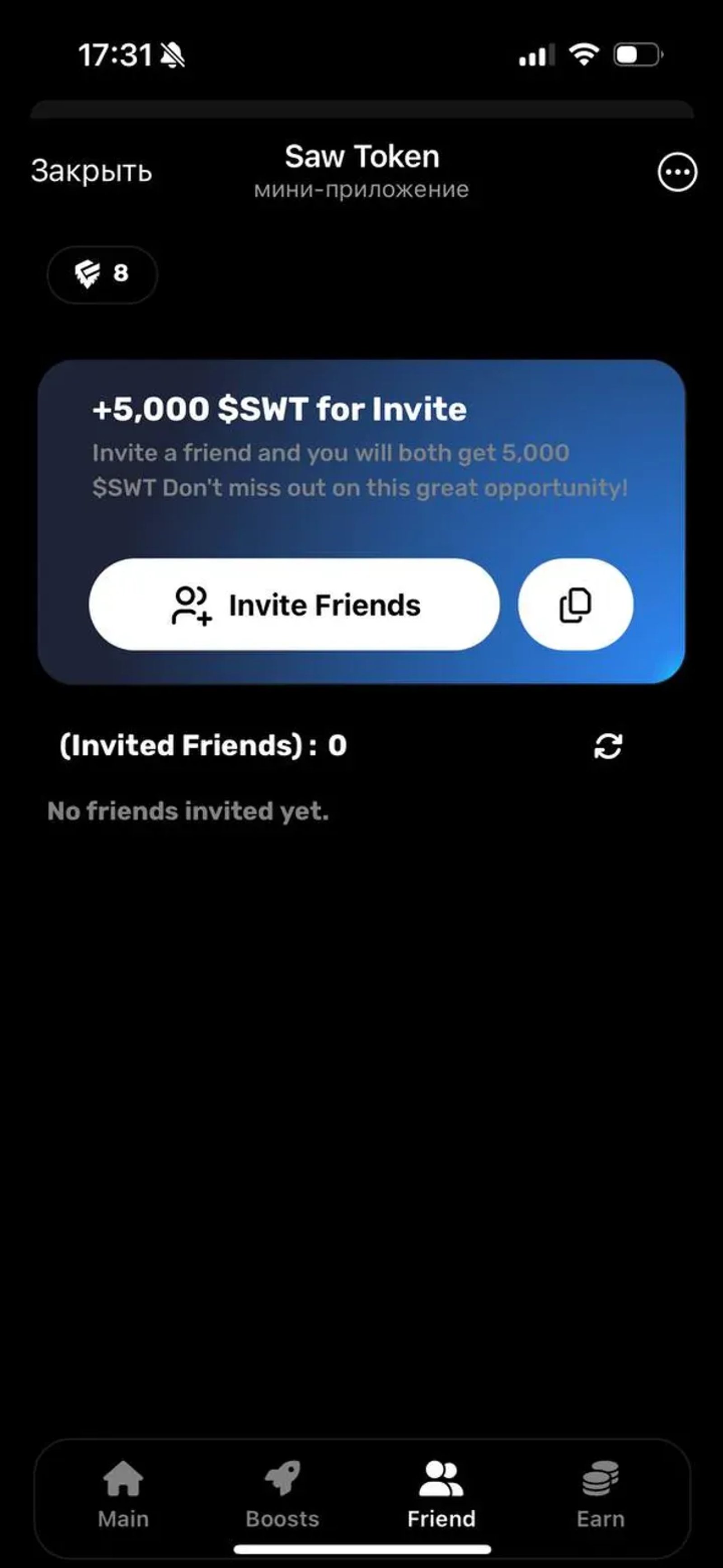Refresh the invited friends list

[x=608, y=746]
